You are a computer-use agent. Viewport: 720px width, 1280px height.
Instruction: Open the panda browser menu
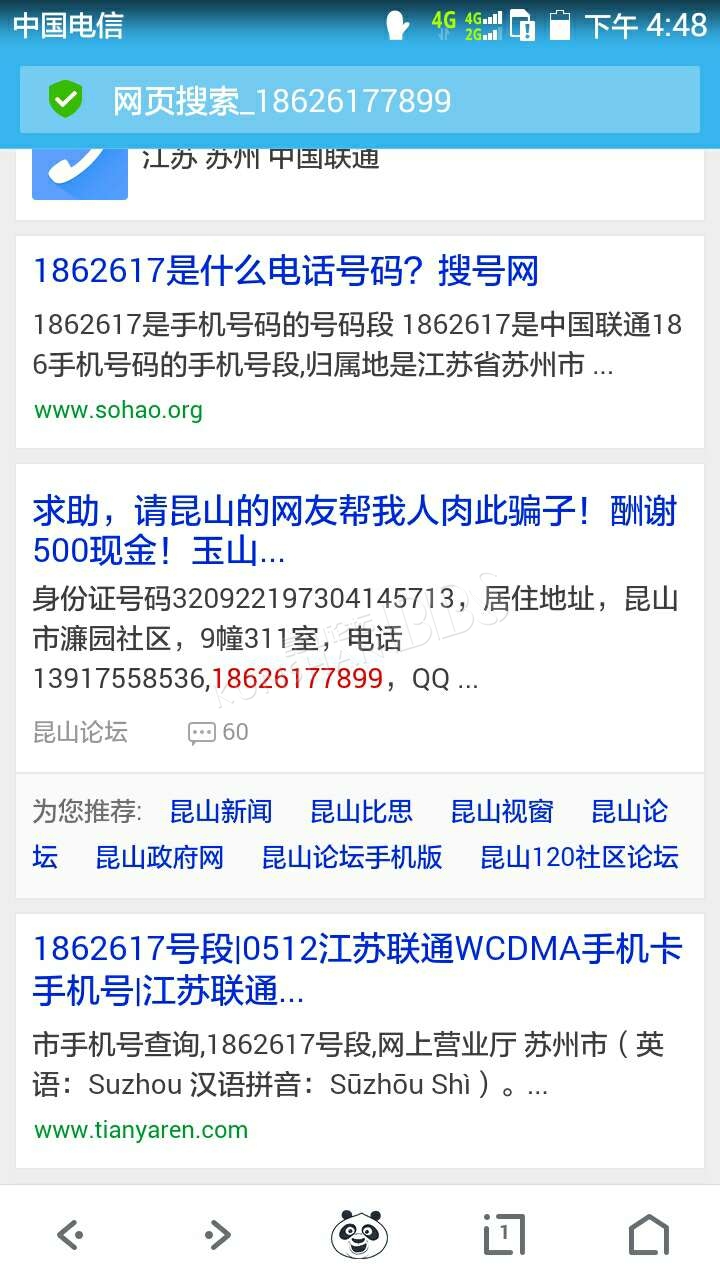[360, 1234]
